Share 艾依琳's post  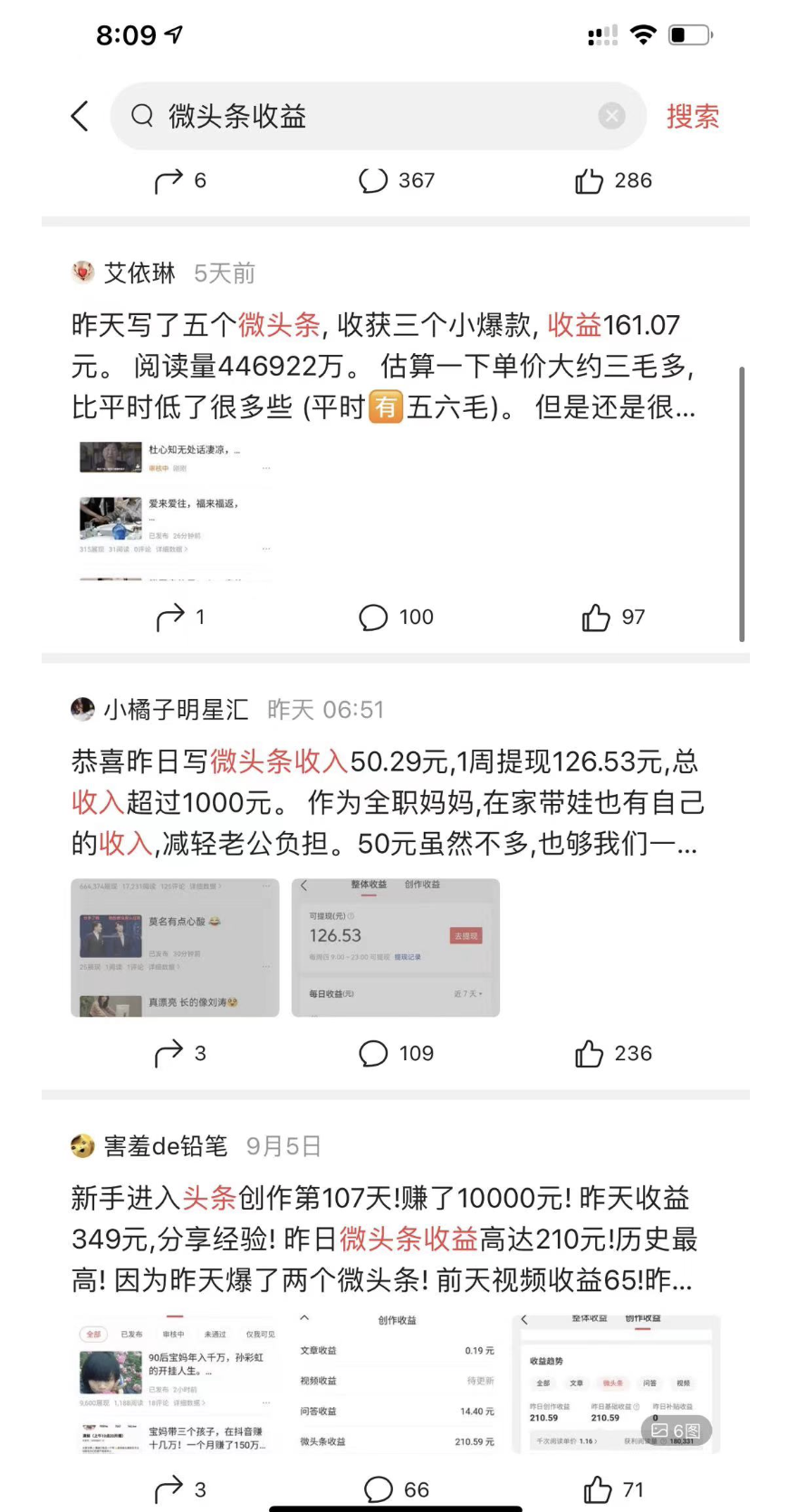click(x=180, y=617)
